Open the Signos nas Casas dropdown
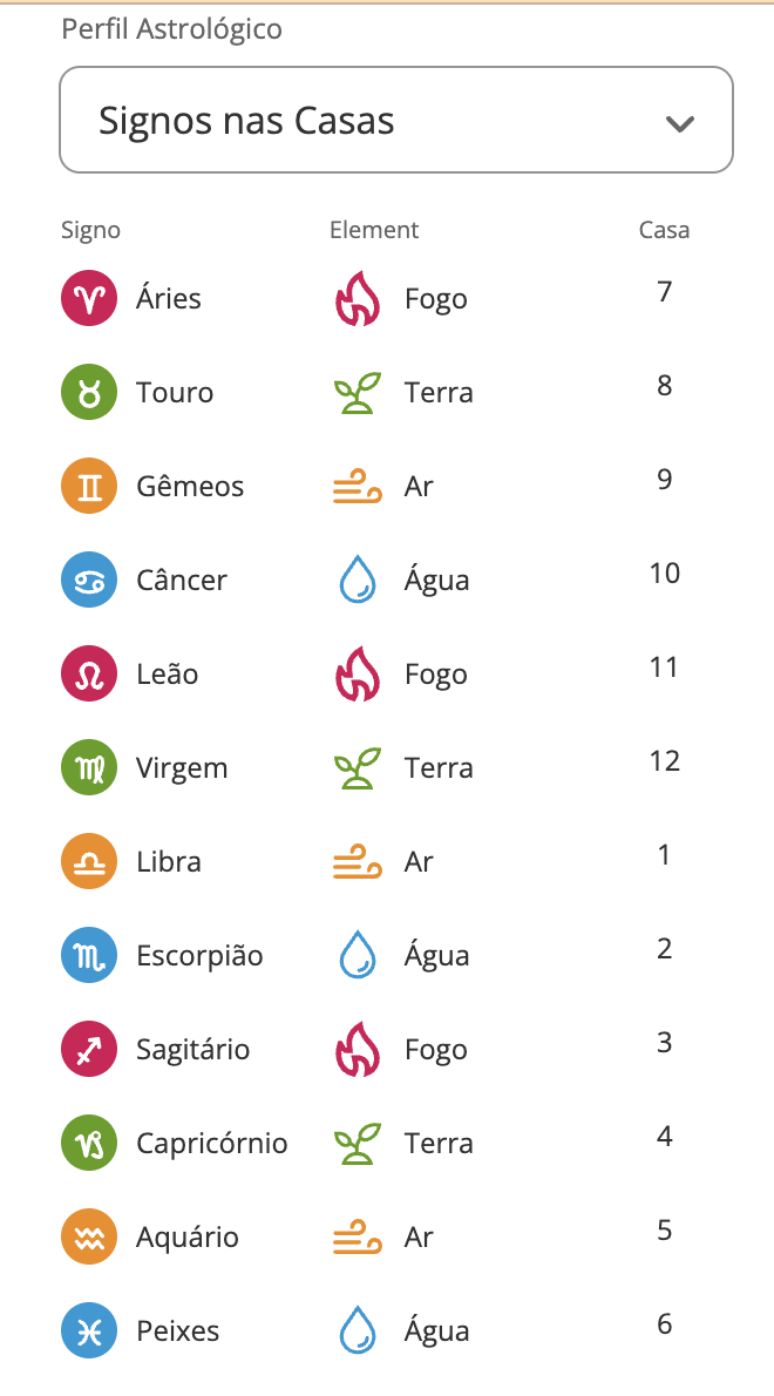 (x=396, y=120)
